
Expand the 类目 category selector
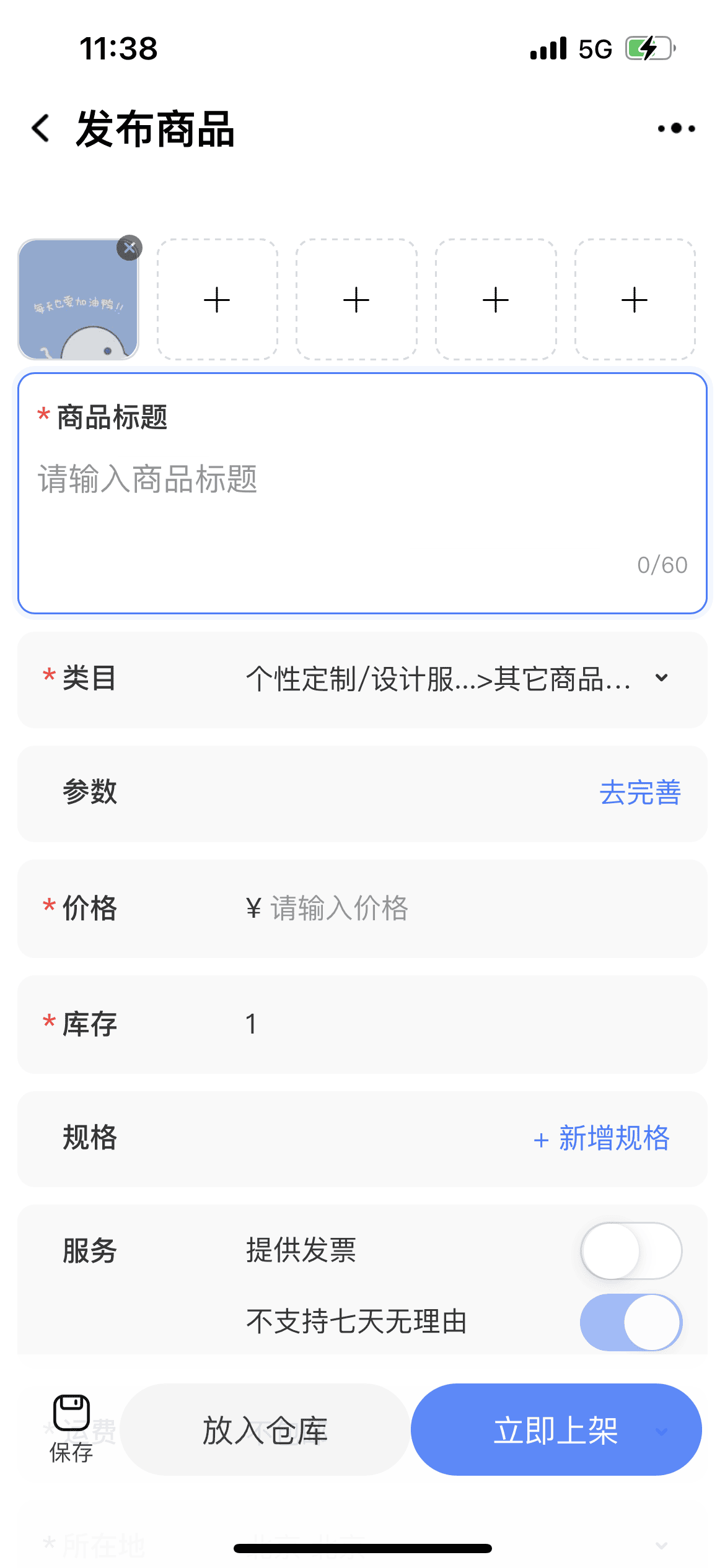[661, 679]
